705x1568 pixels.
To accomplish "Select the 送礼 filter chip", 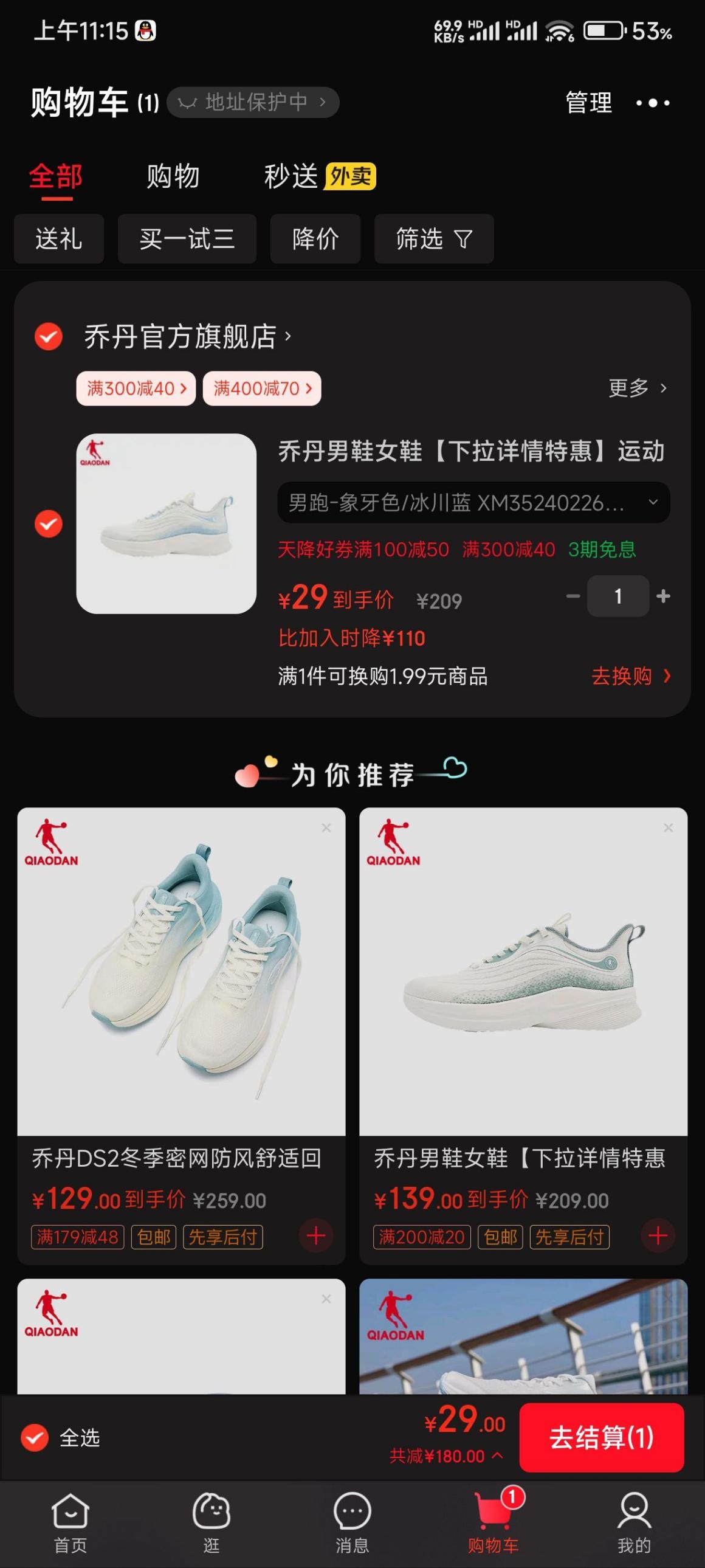I will [58, 238].
